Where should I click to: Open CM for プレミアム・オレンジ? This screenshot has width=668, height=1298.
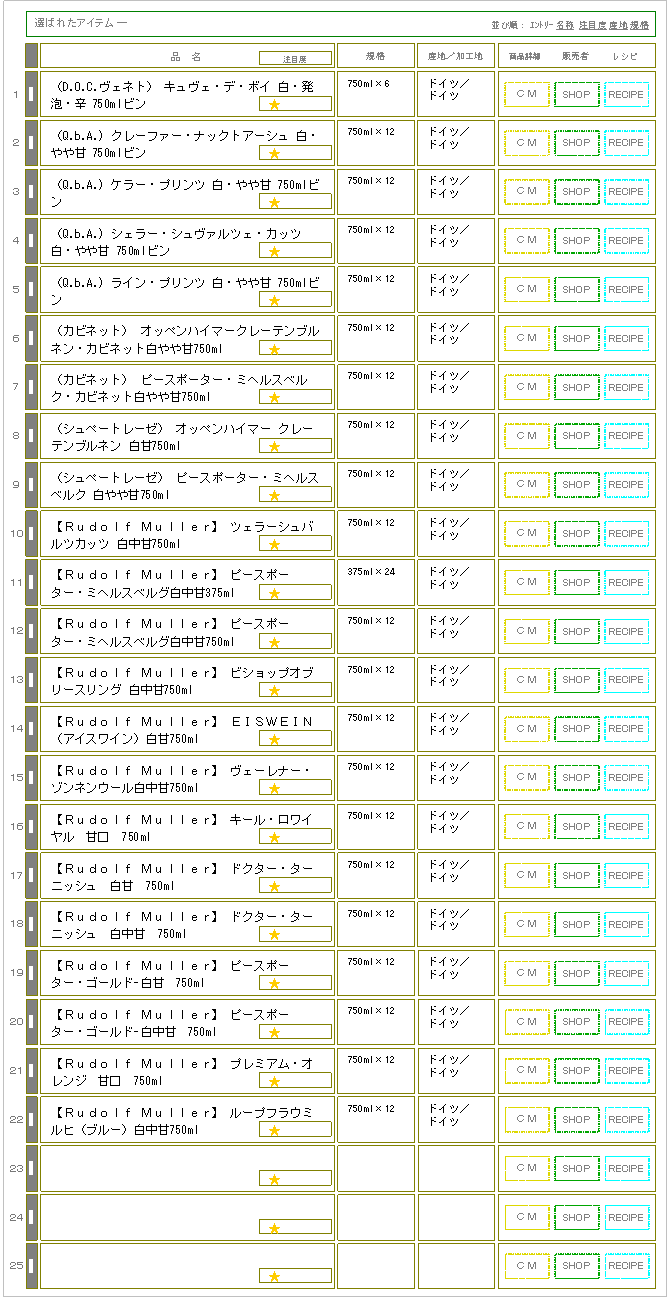pos(526,1070)
